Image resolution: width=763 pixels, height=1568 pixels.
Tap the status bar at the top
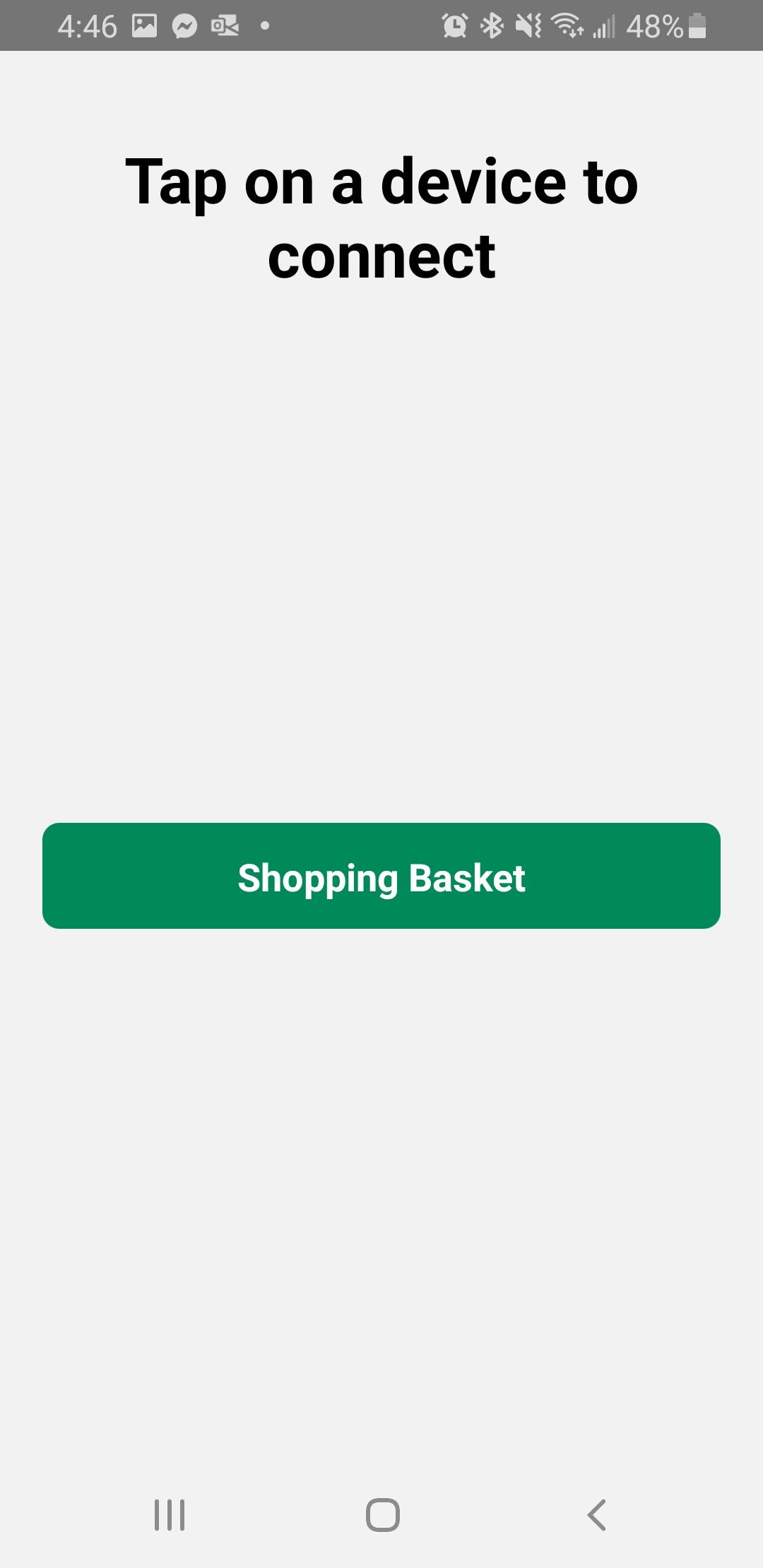click(x=381, y=25)
